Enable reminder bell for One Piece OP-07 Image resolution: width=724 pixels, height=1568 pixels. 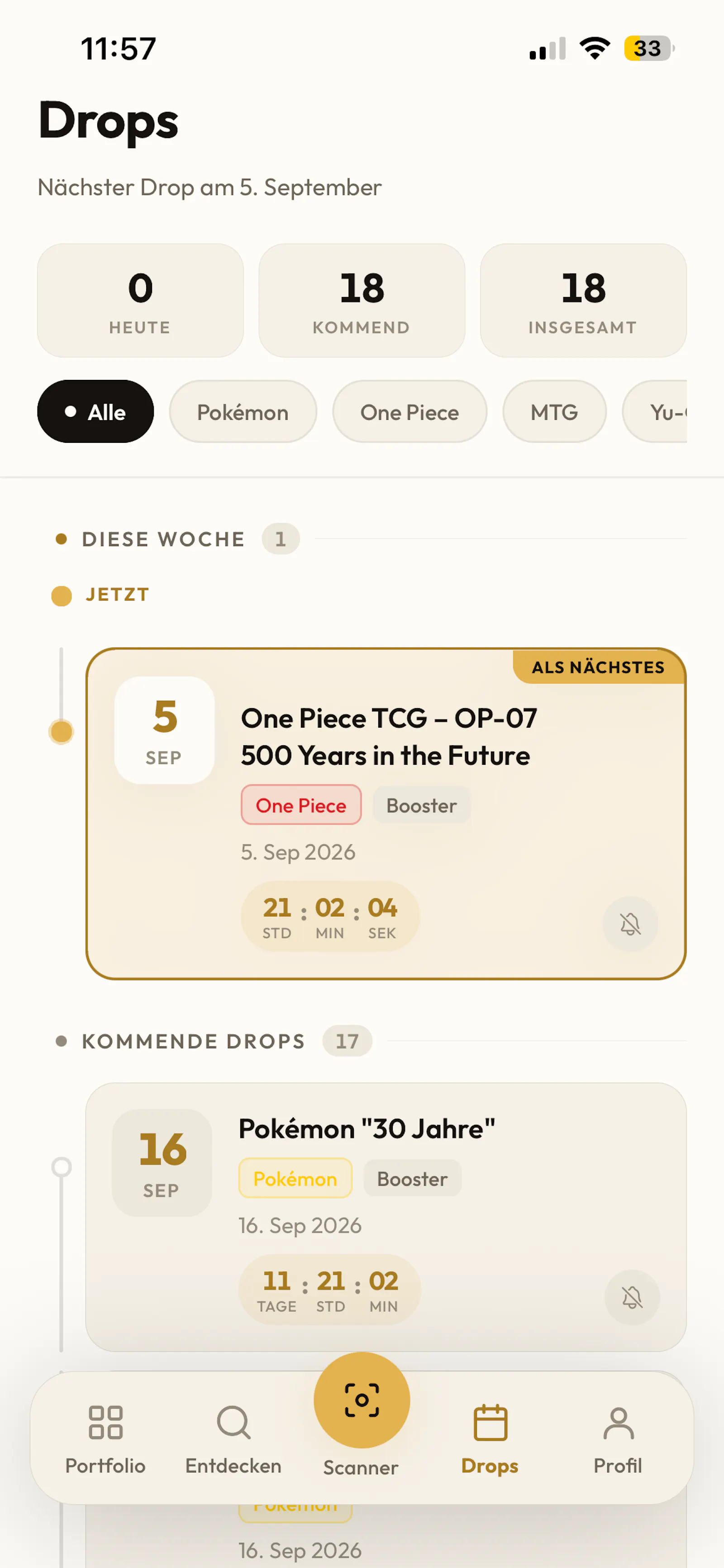630,924
